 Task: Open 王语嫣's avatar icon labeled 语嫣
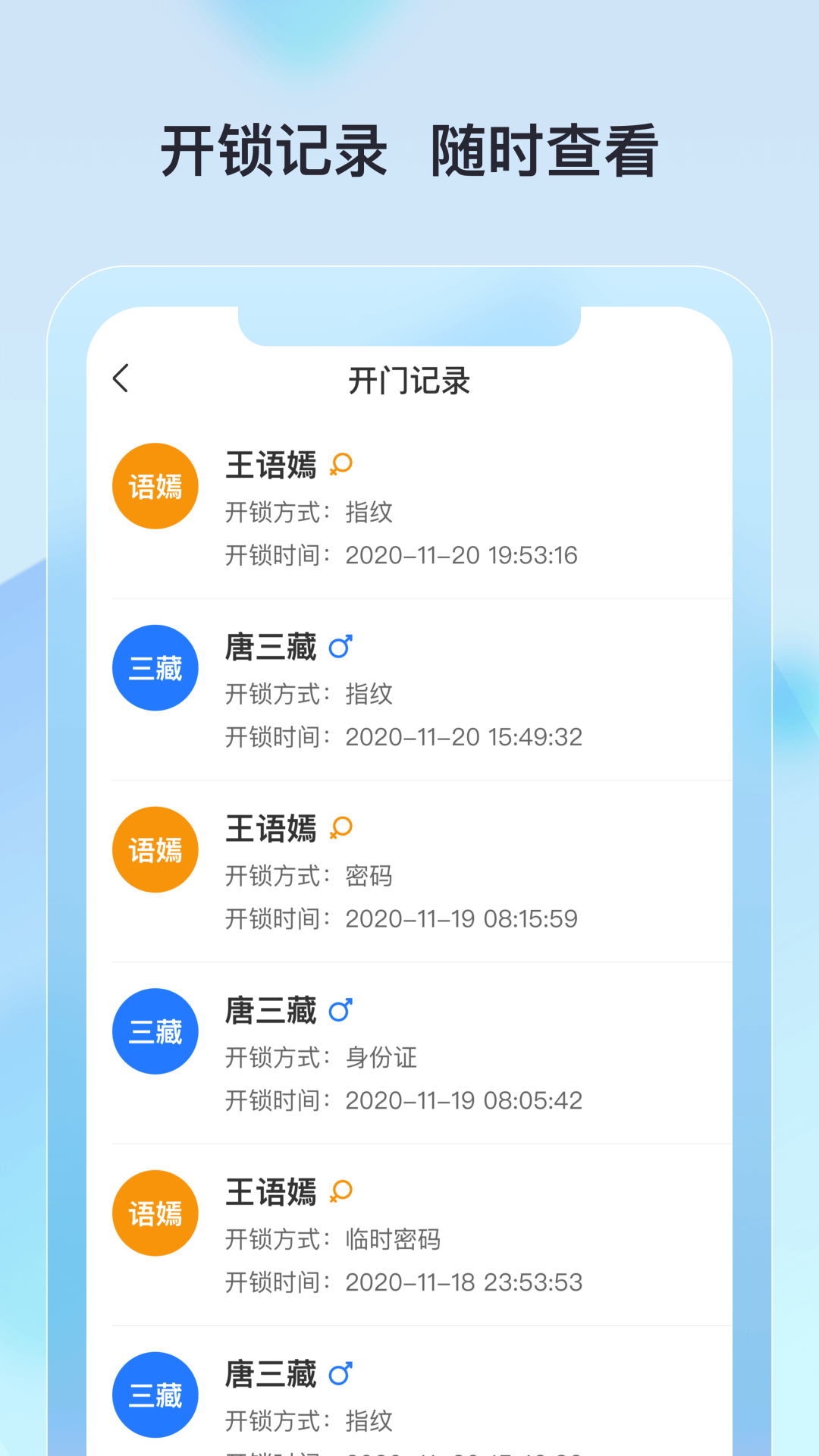[x=155, y=485]
